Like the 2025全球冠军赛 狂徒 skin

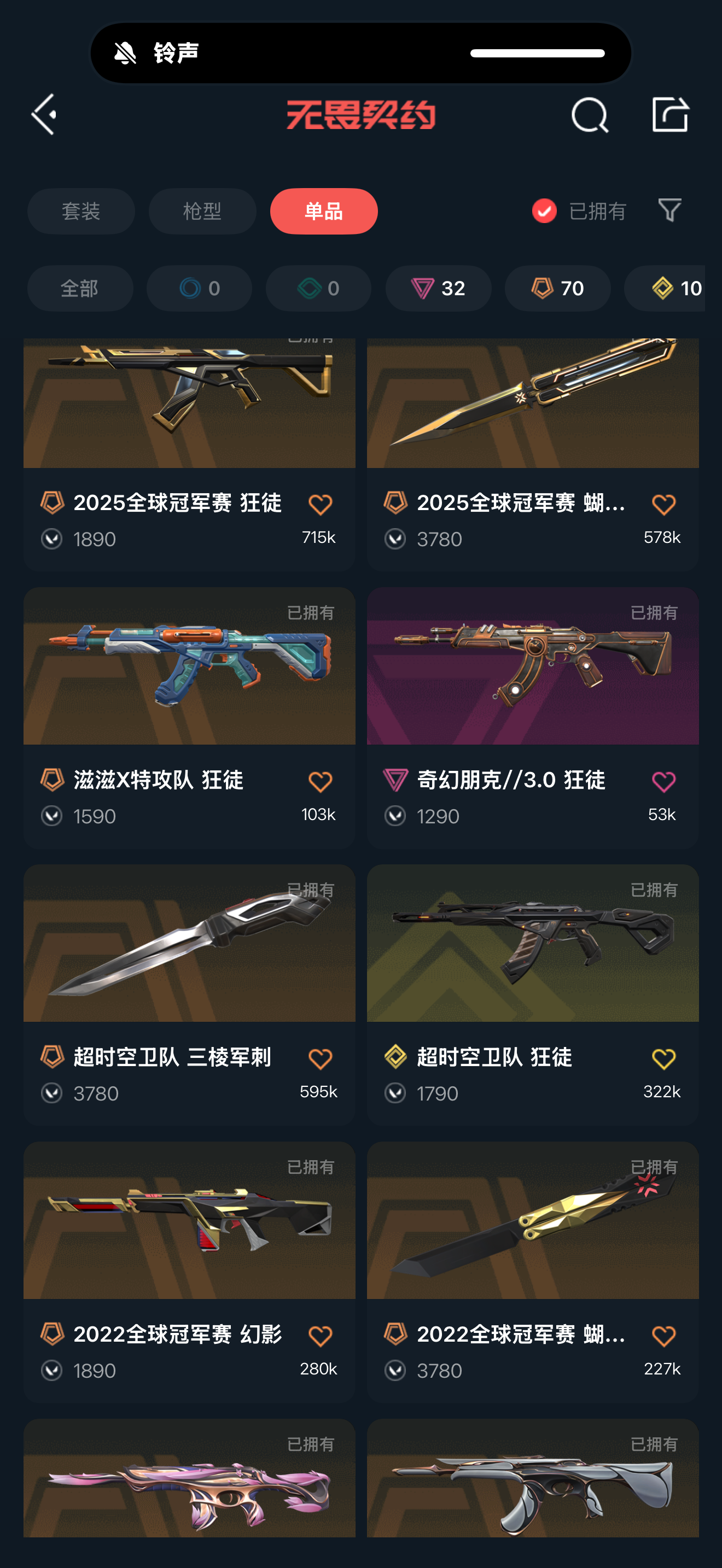point(320,505)
